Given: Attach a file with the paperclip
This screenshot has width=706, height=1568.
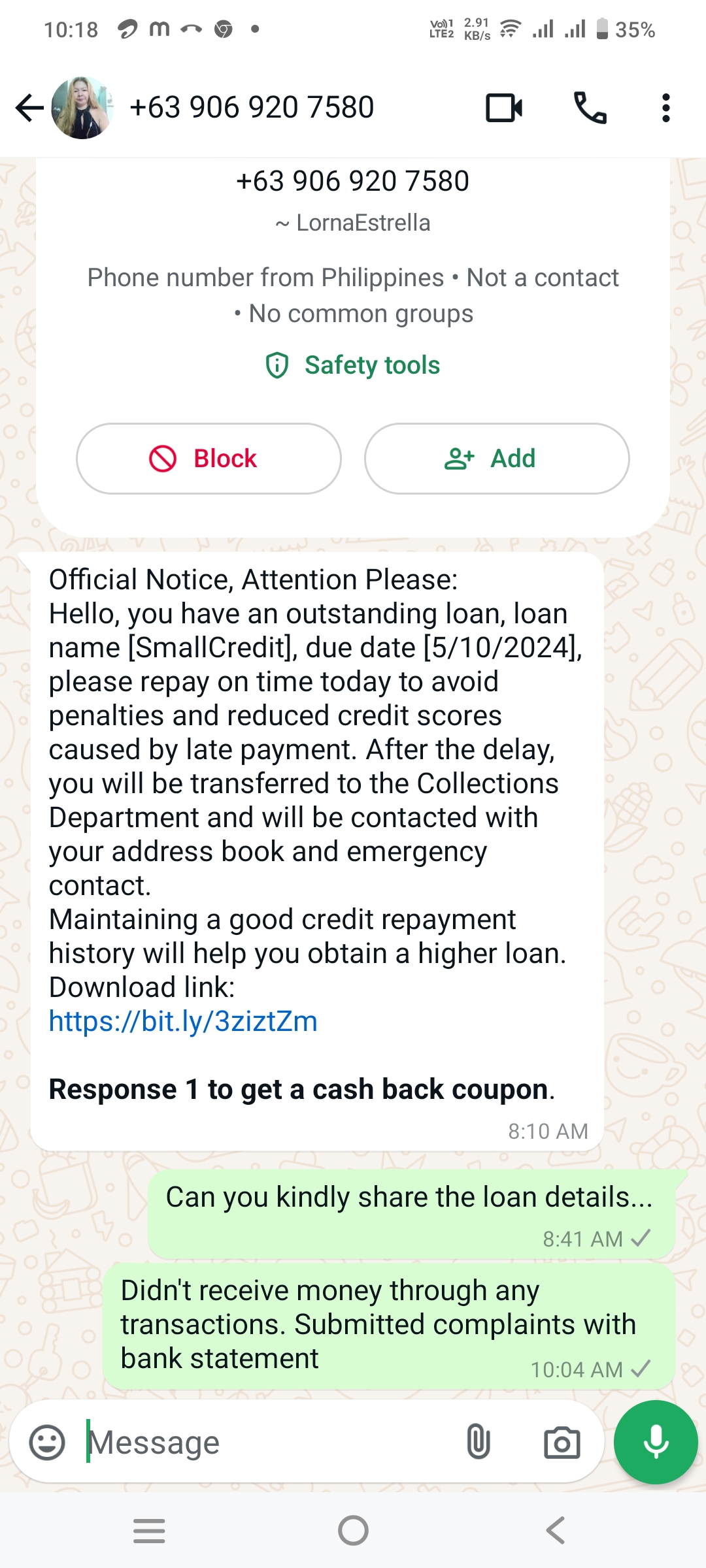Looking at the screenshot, I should 479,1443.
